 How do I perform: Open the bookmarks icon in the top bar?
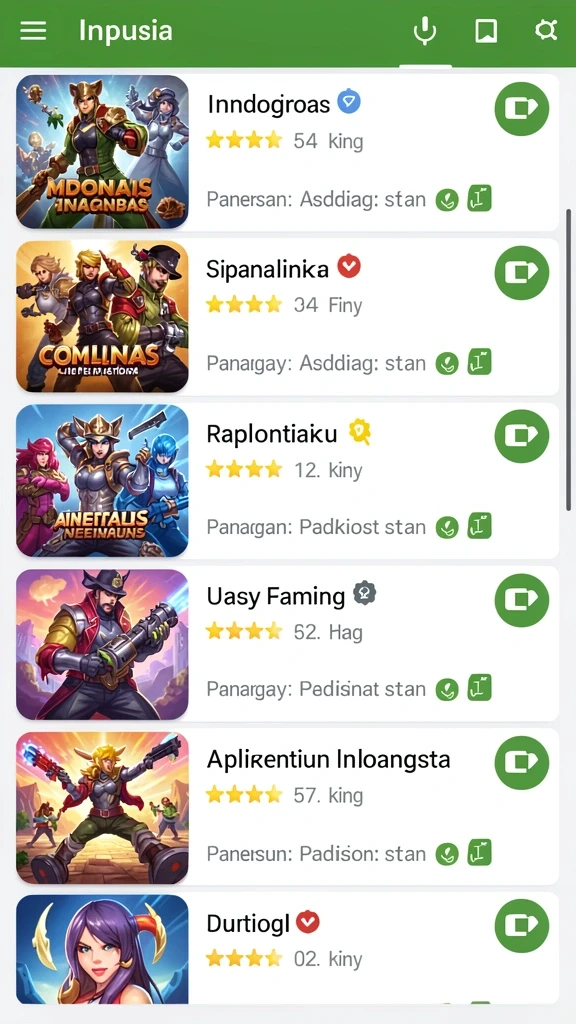tap(486, 31)
